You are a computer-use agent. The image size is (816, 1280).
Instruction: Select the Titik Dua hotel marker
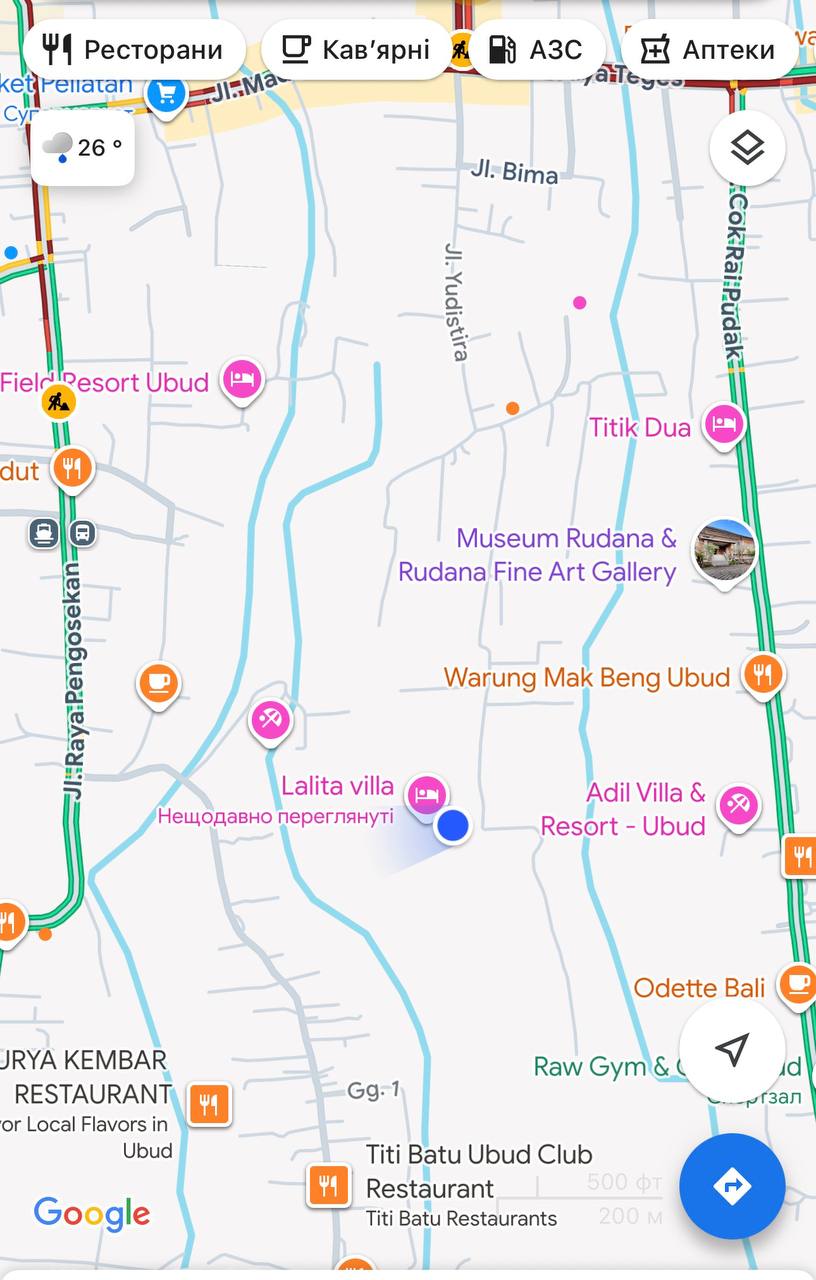point(723,425)
